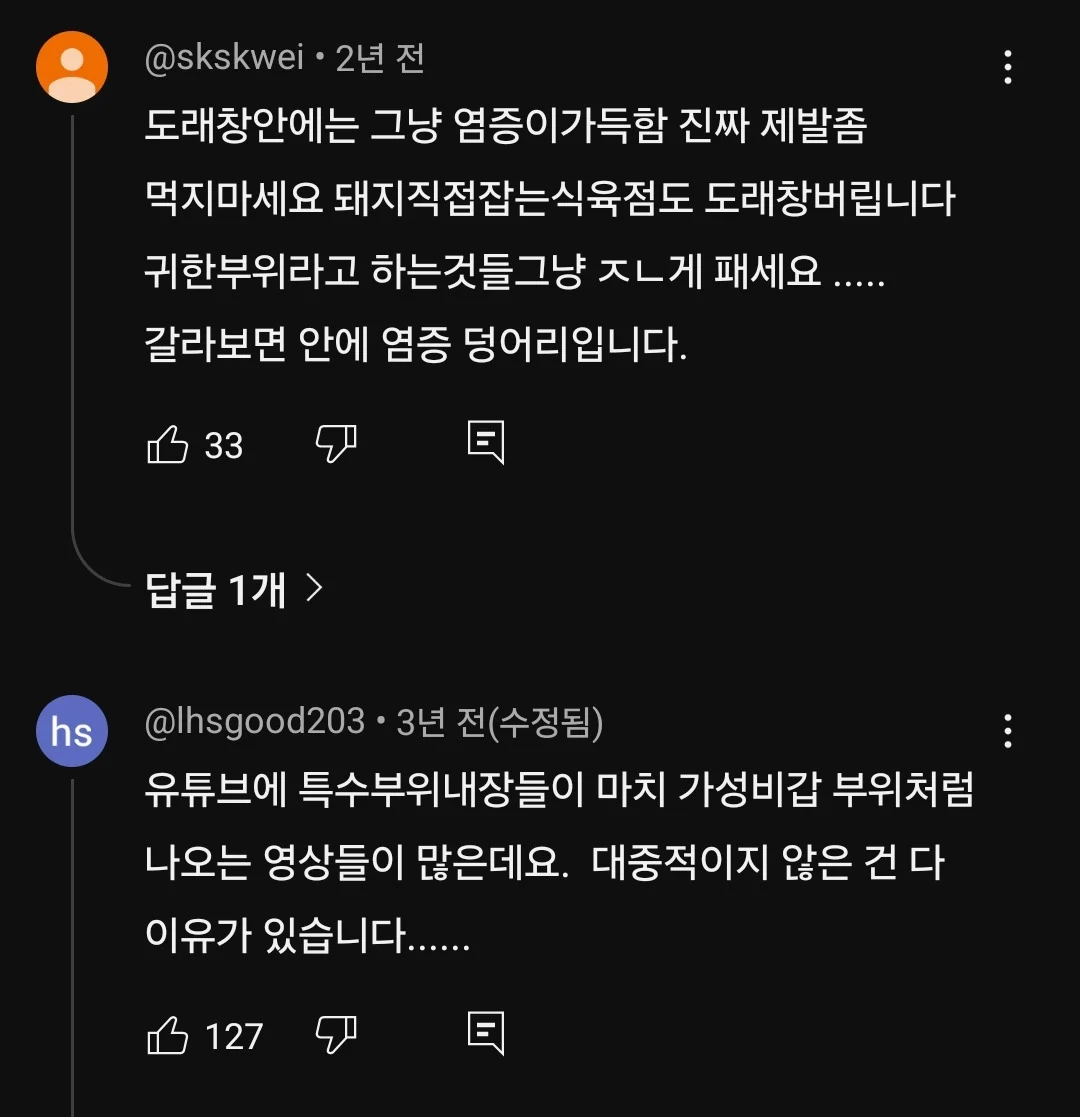This screenshot has width=1080, height=1117.
Task: Open the @lhsgood203 username link
Action: coord(255,721)
